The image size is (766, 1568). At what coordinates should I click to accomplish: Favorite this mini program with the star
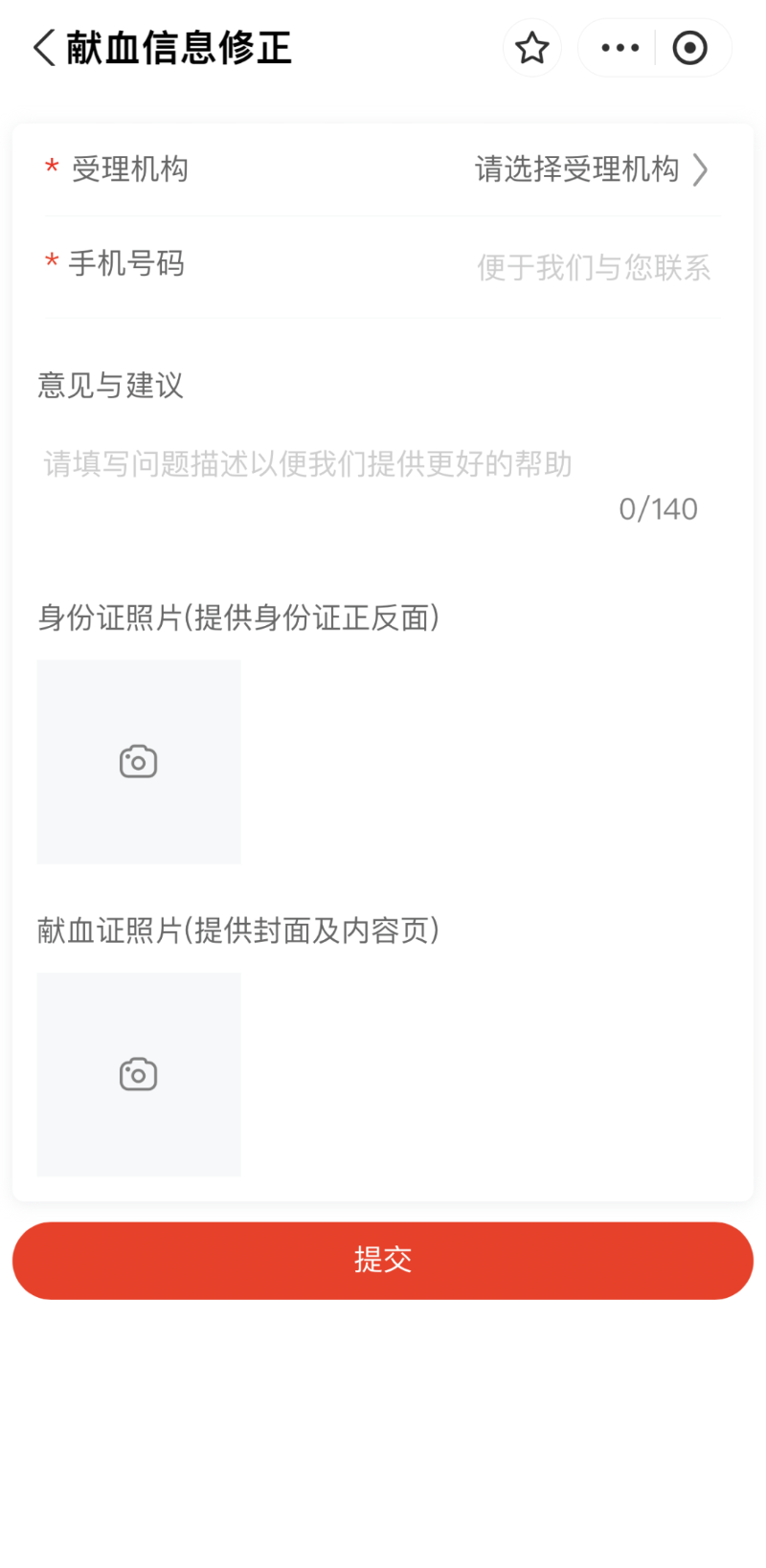pos(532,47)
